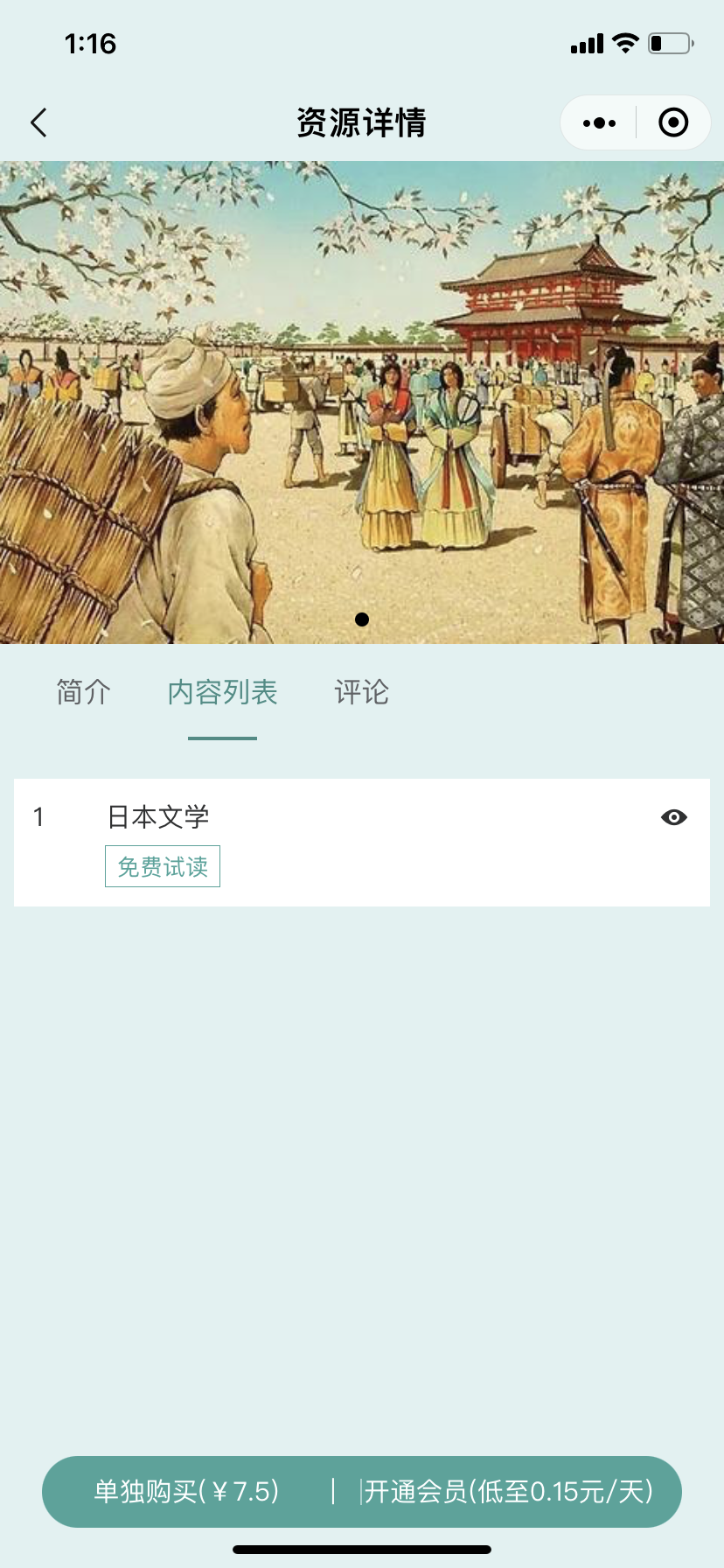Image resolution: width=724 pixels, height=1568 pixels.
Task: Preview 日本文学 with the eye icon
Action: (673, 817)
